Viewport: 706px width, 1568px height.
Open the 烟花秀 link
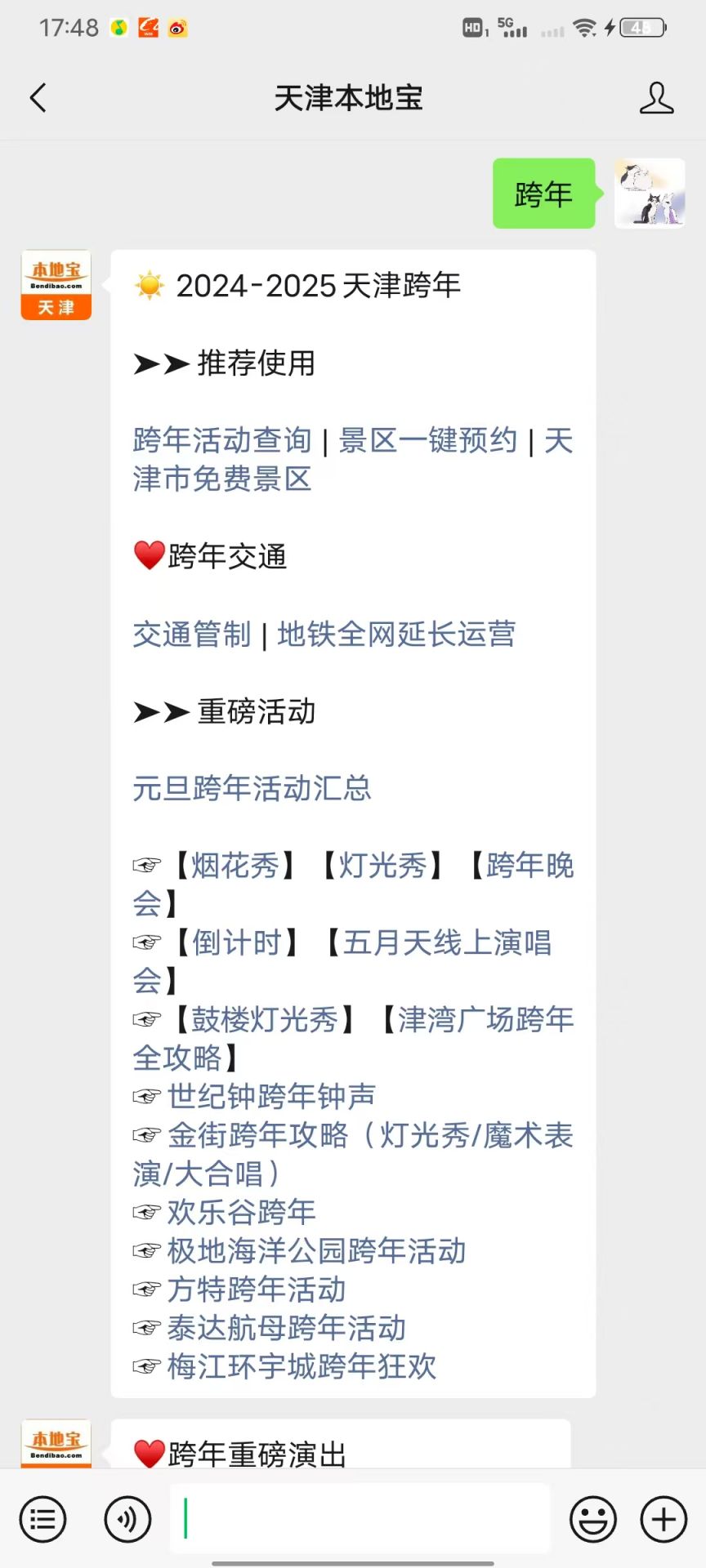pos(235,866)
